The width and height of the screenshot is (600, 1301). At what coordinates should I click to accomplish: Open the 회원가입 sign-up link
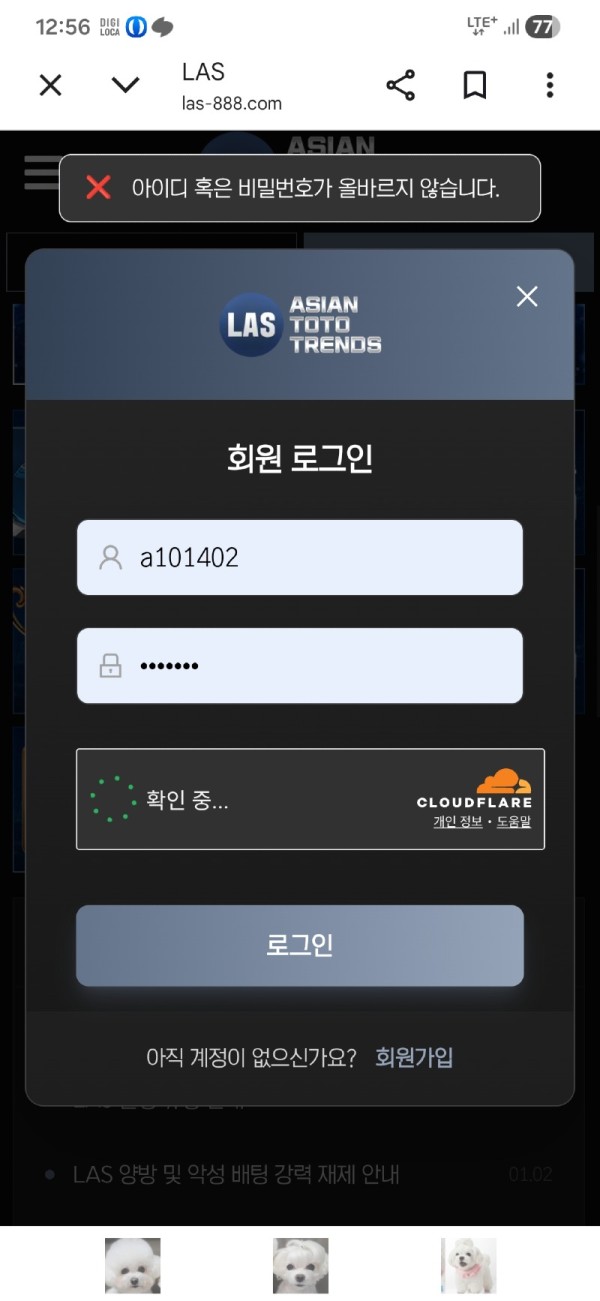point(414,1057)
